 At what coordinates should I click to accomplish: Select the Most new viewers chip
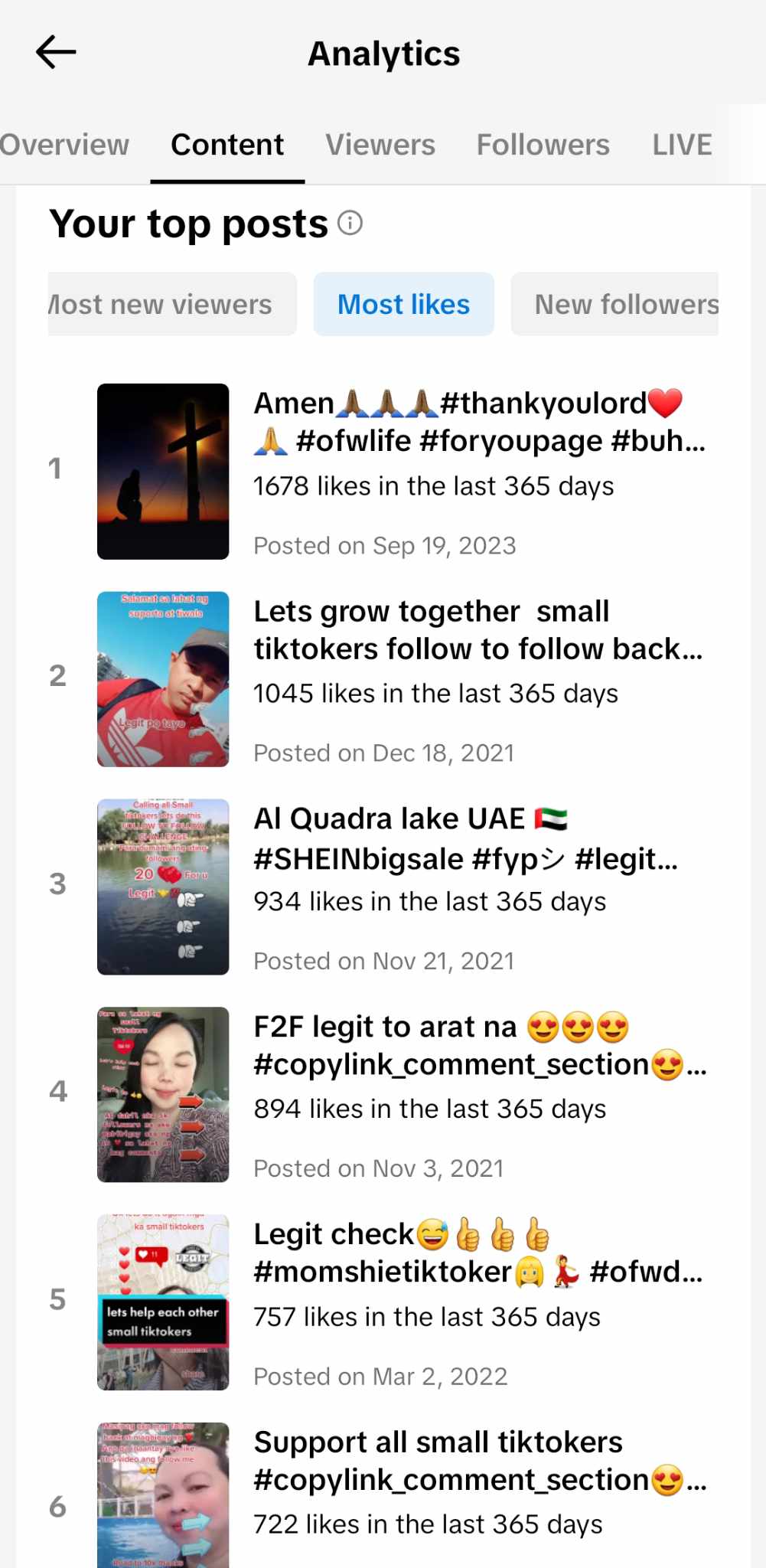[x=171, y=304]
